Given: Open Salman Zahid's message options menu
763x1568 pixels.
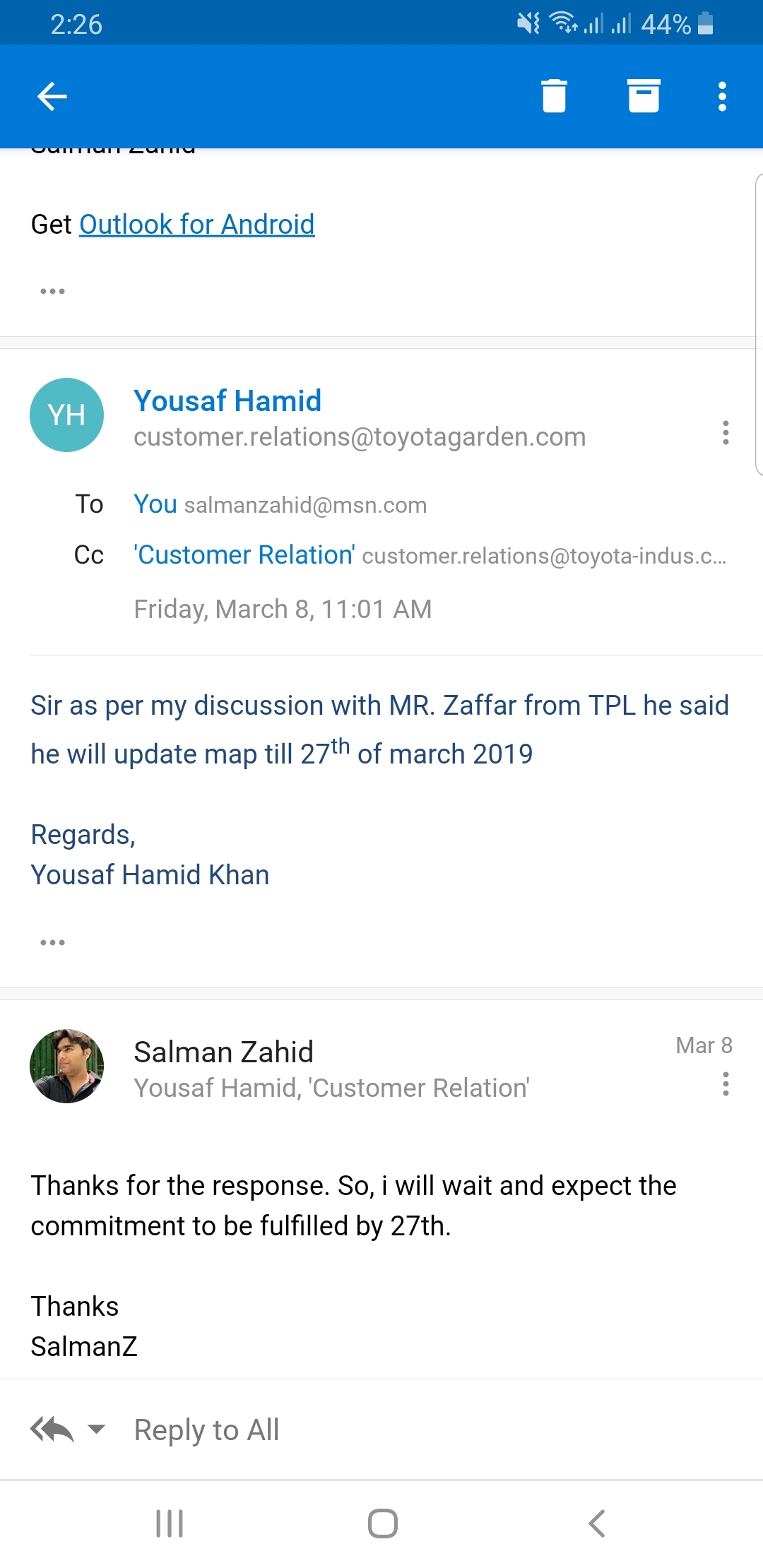Looking at the screenshot, I should (726, 1083).
